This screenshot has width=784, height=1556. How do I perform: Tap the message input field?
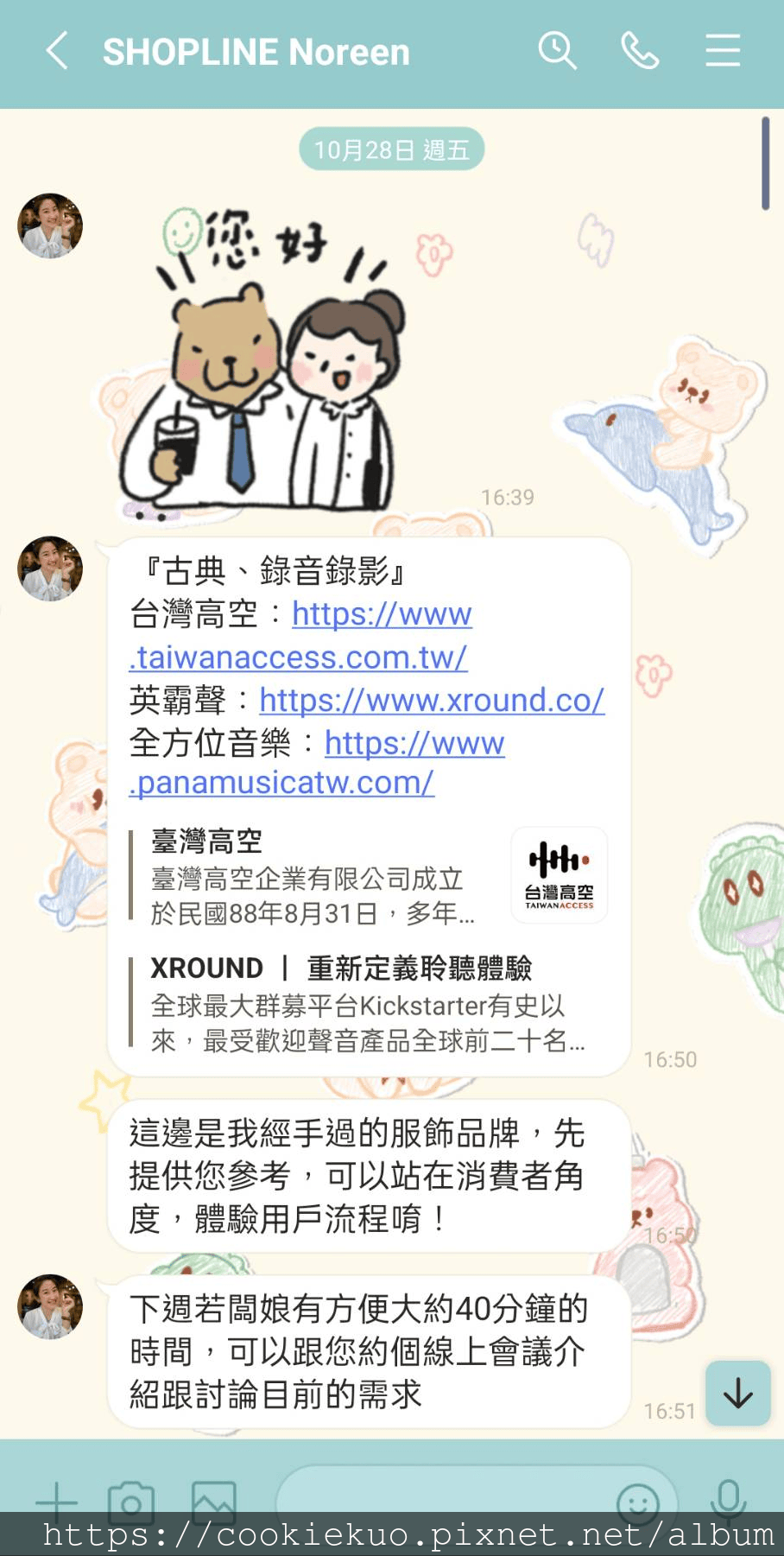pos(440,1502)
